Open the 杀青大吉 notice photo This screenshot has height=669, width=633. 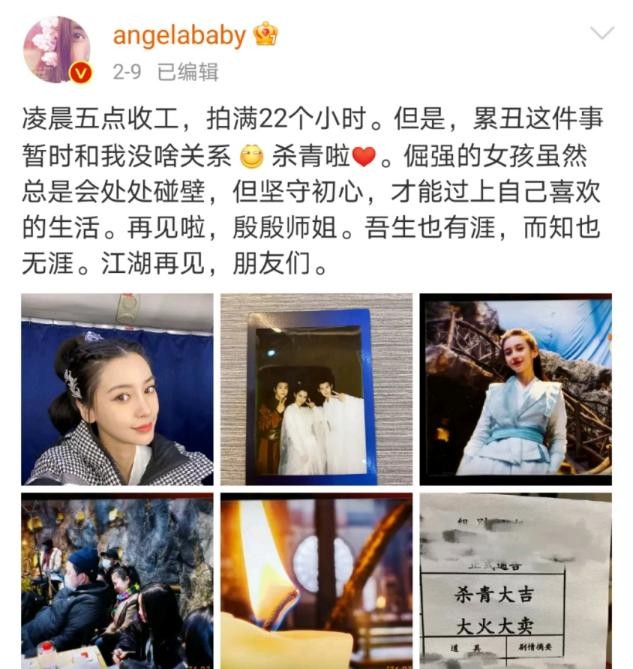pyautogui.click(x=515, y=581)
